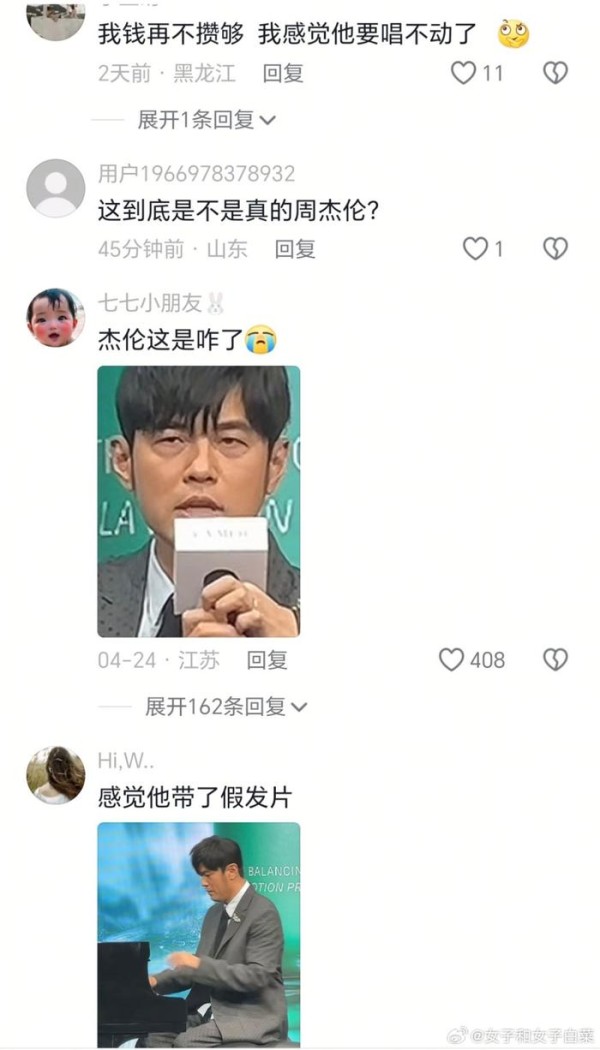Reply to 用户1966978378932's comment
600x1050 pixels.
click(x=295, y=249)
